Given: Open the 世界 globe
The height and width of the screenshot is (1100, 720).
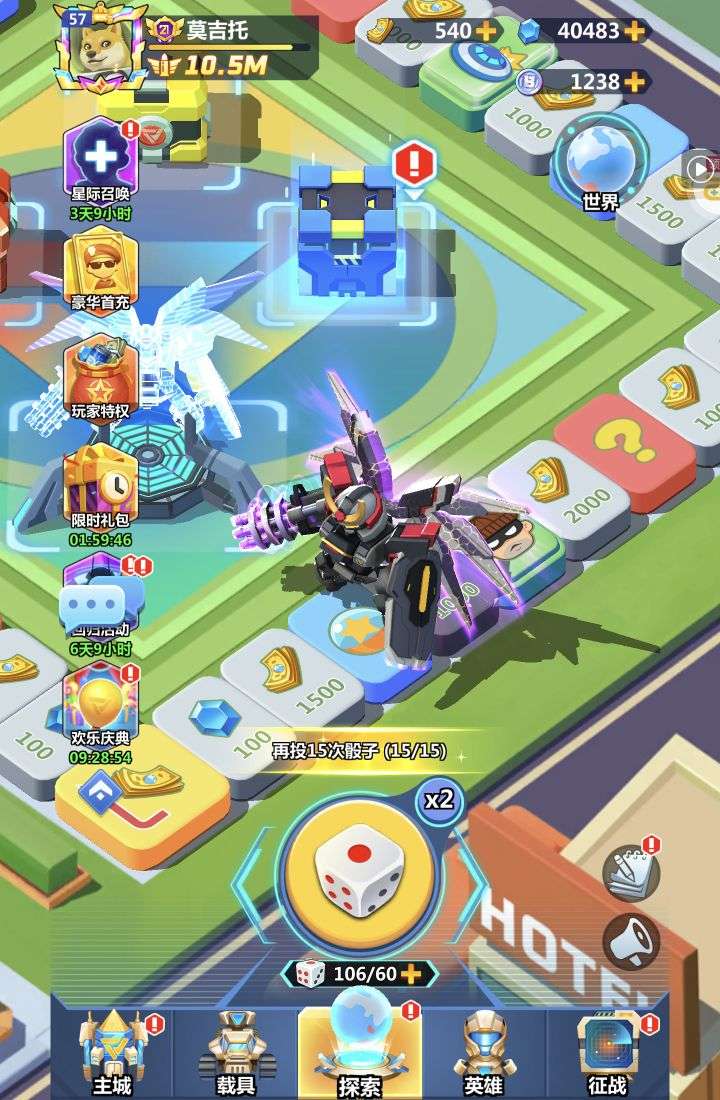Looking at the screenshot, I should click(x=601, y=160).
